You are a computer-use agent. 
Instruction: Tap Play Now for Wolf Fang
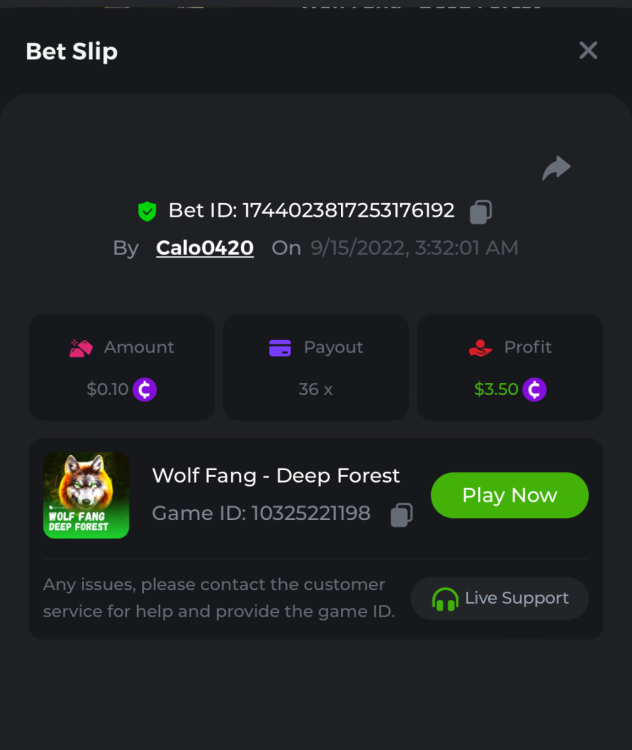(509, 495)
